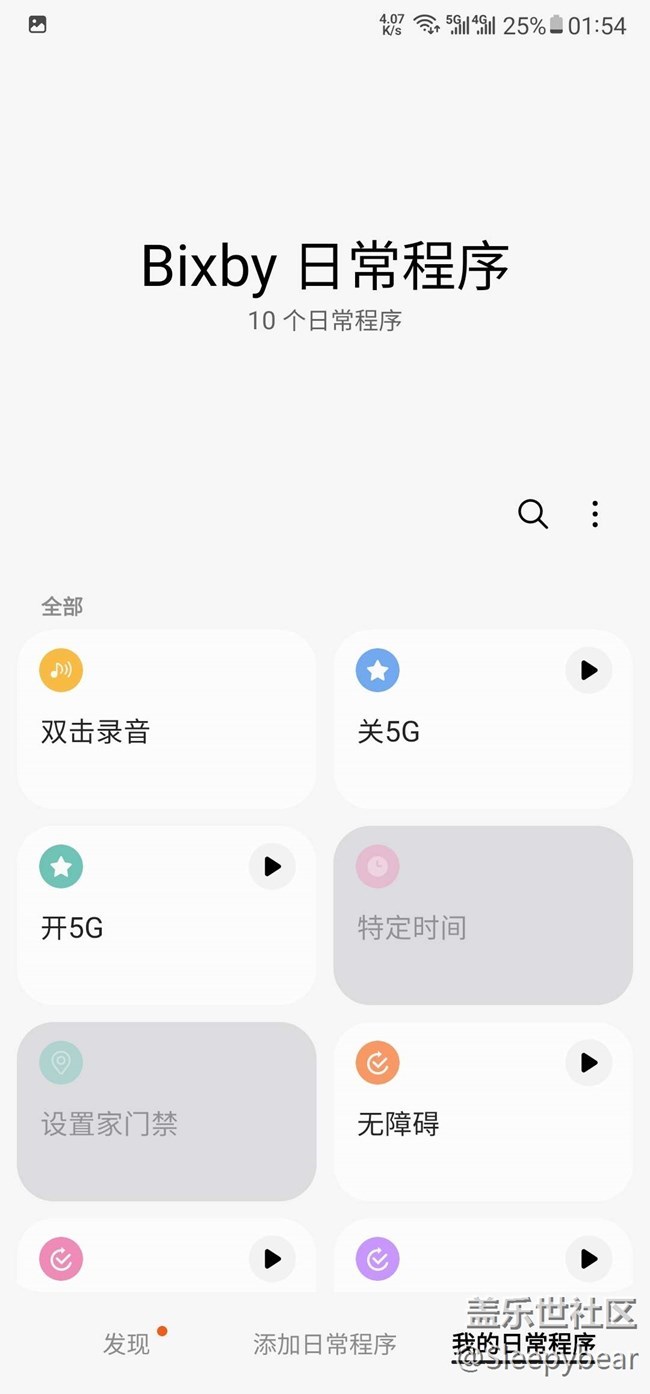Select the 我的日常程序 tab

click(x=523, y=1344)
